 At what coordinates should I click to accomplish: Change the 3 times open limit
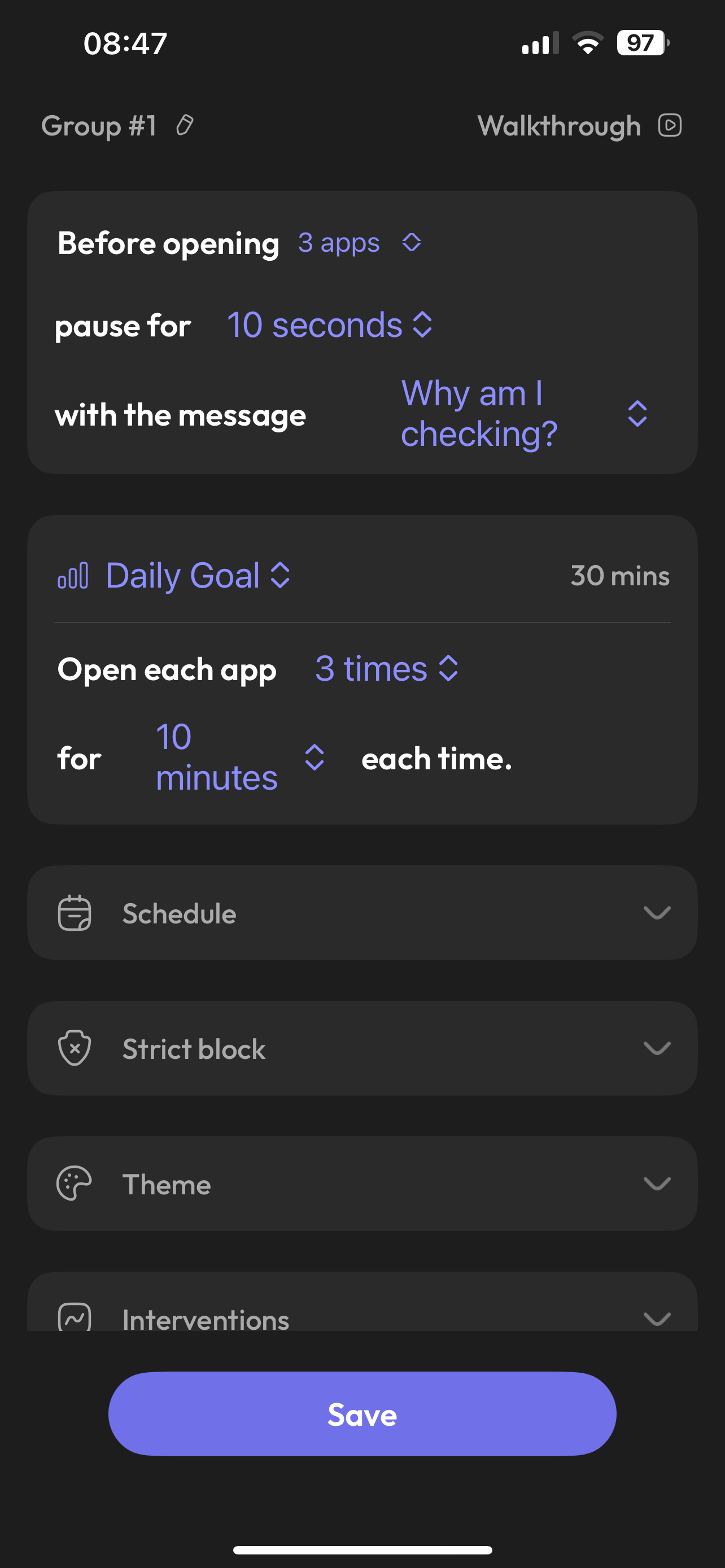386,669
